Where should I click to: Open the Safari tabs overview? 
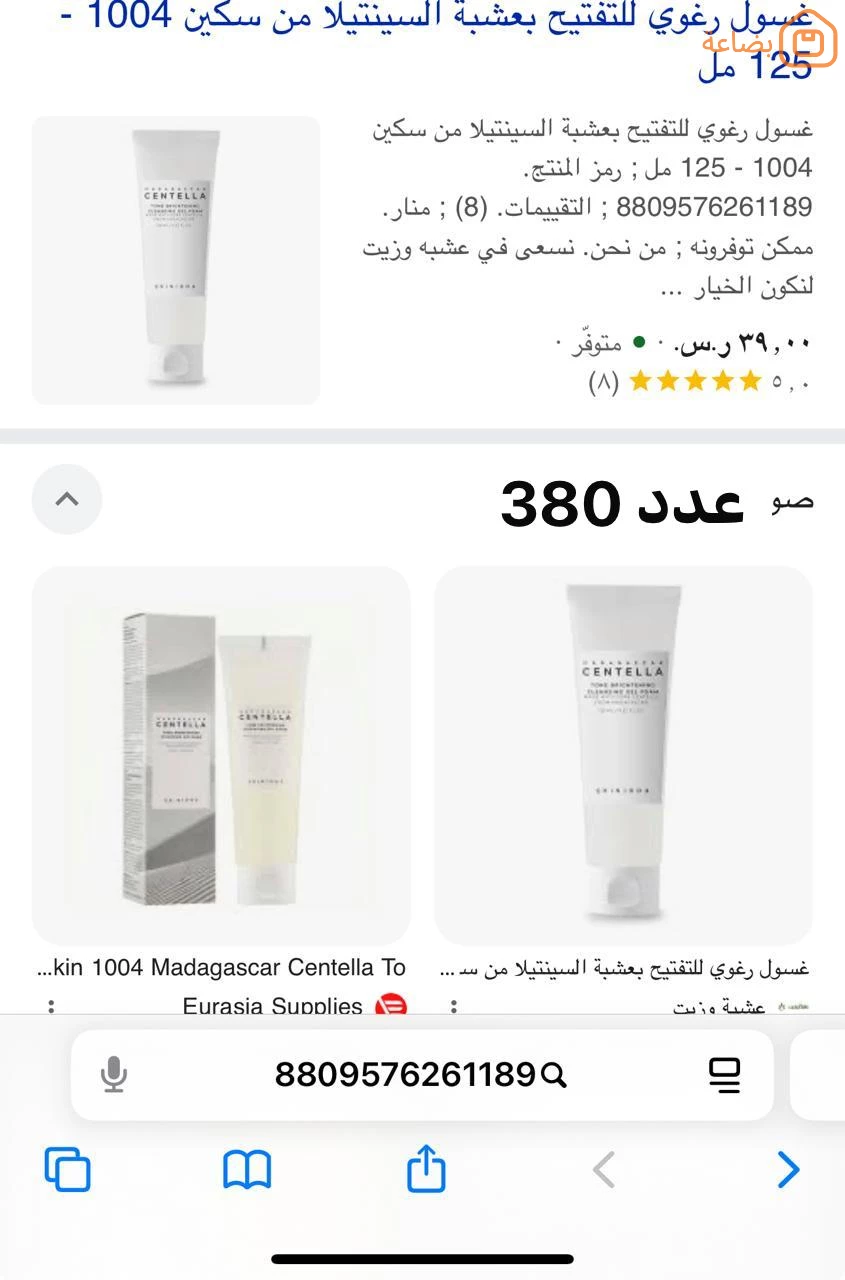[x=67, y=1169]
